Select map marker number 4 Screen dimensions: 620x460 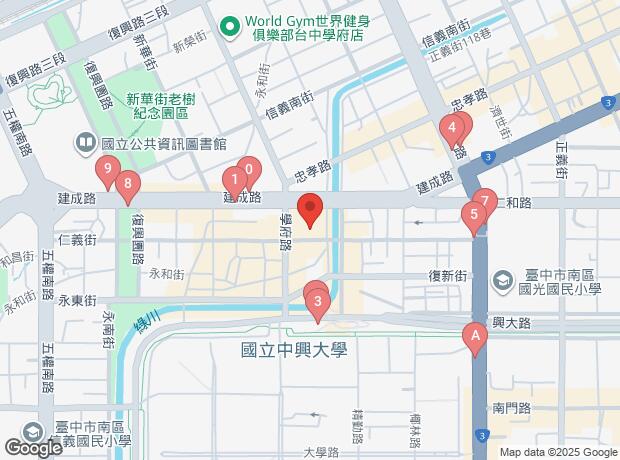click(453, 127)
